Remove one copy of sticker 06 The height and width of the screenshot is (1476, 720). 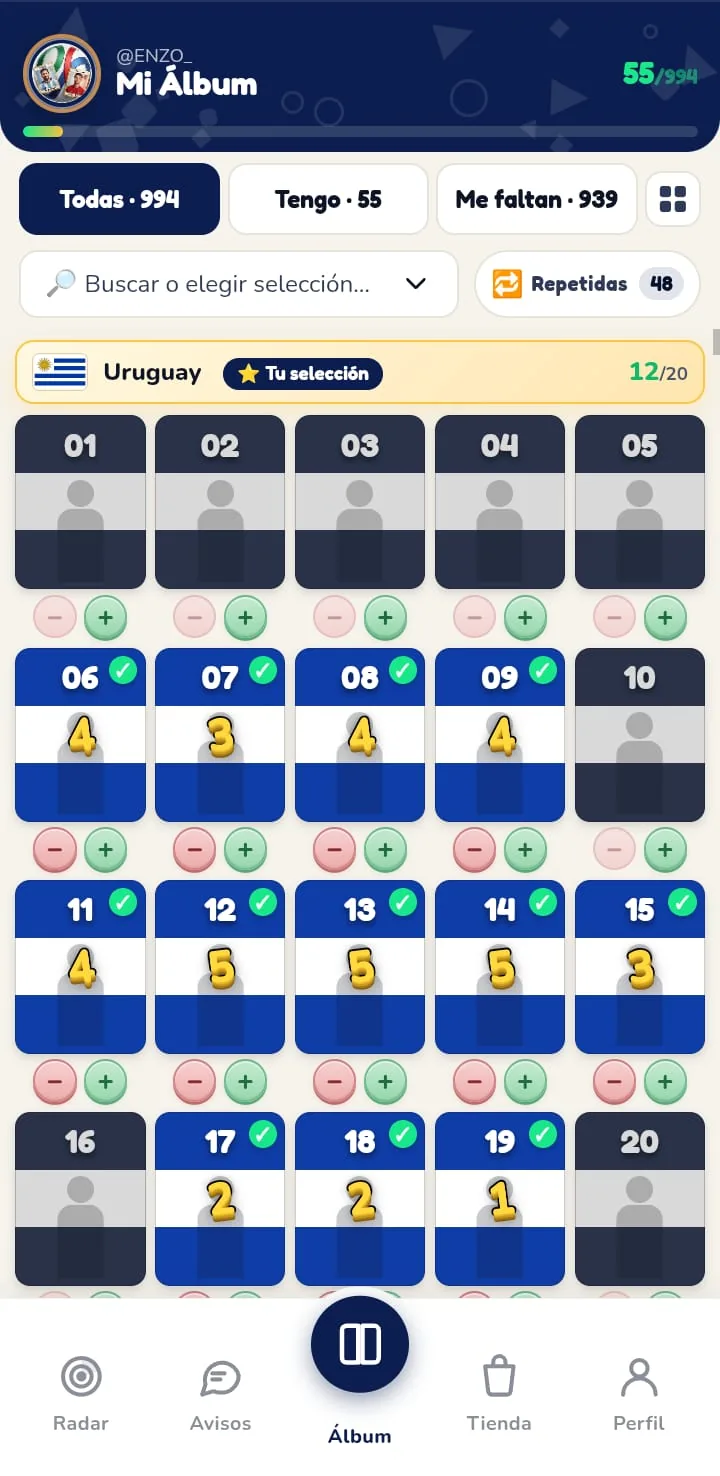[55, 851]
